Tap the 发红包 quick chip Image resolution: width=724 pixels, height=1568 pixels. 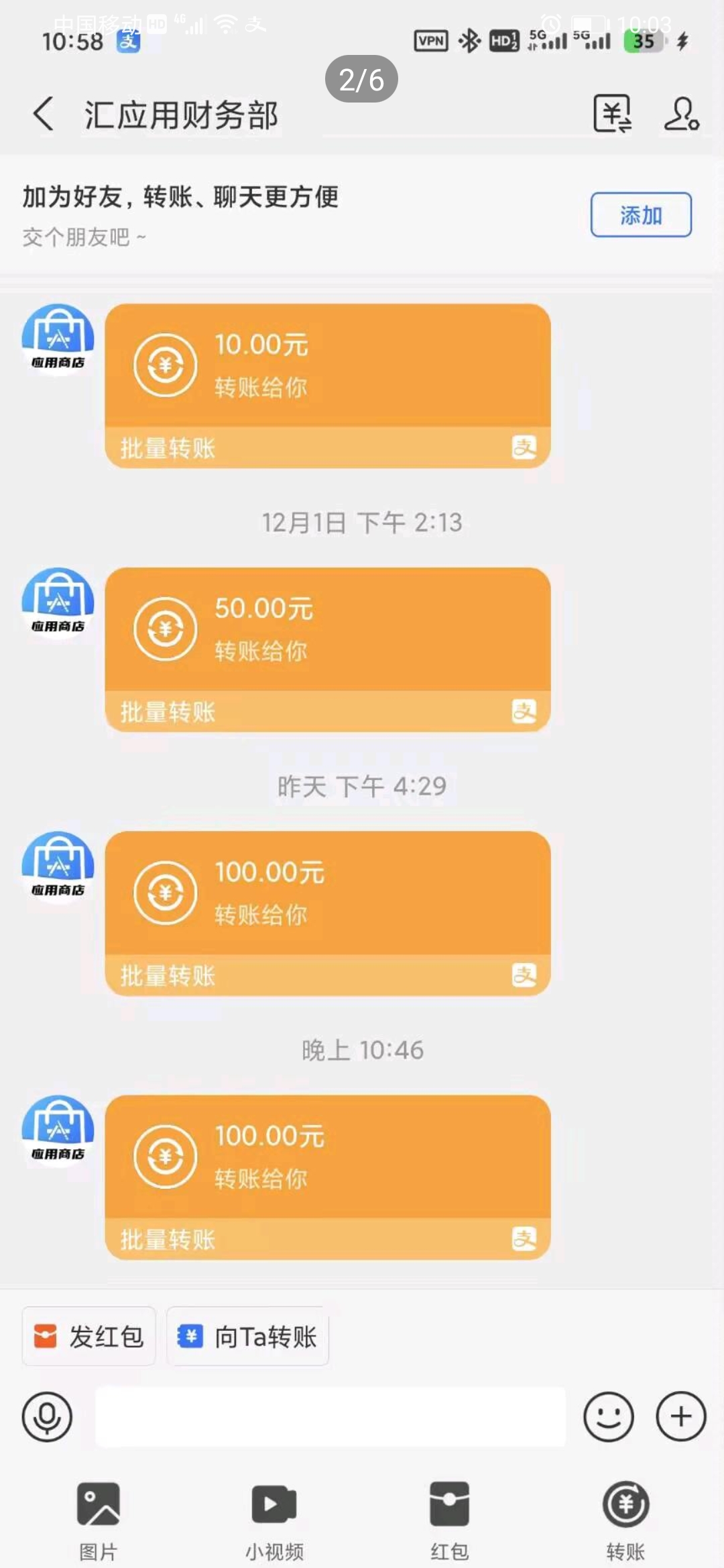89,1336
